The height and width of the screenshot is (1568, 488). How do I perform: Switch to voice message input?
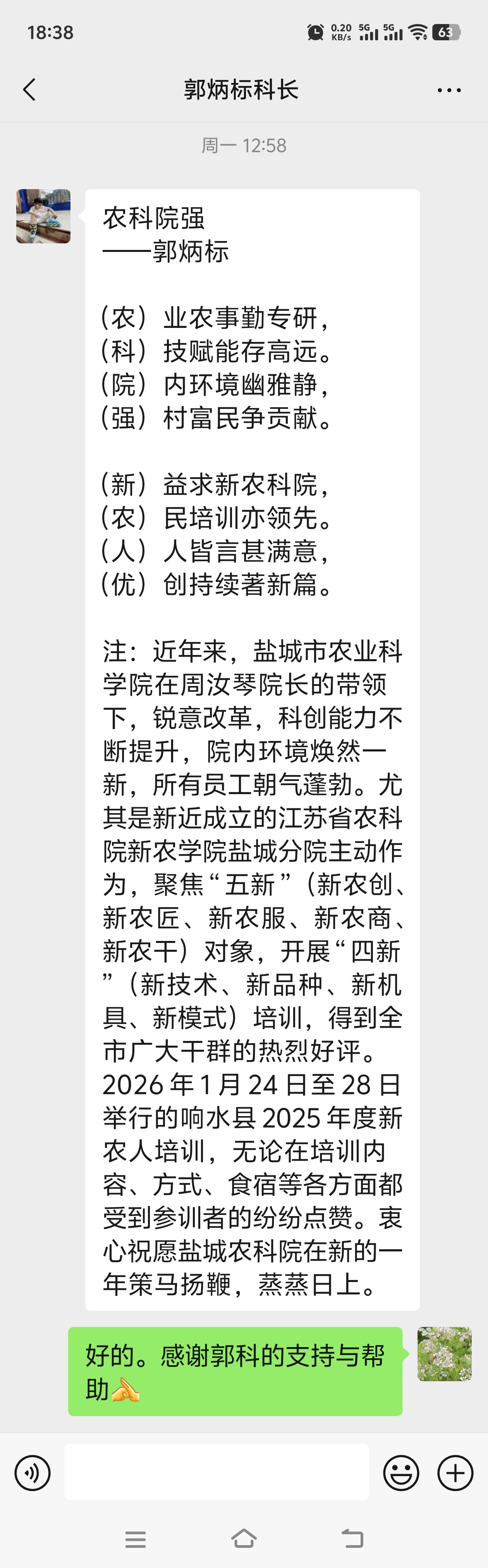32,1473
